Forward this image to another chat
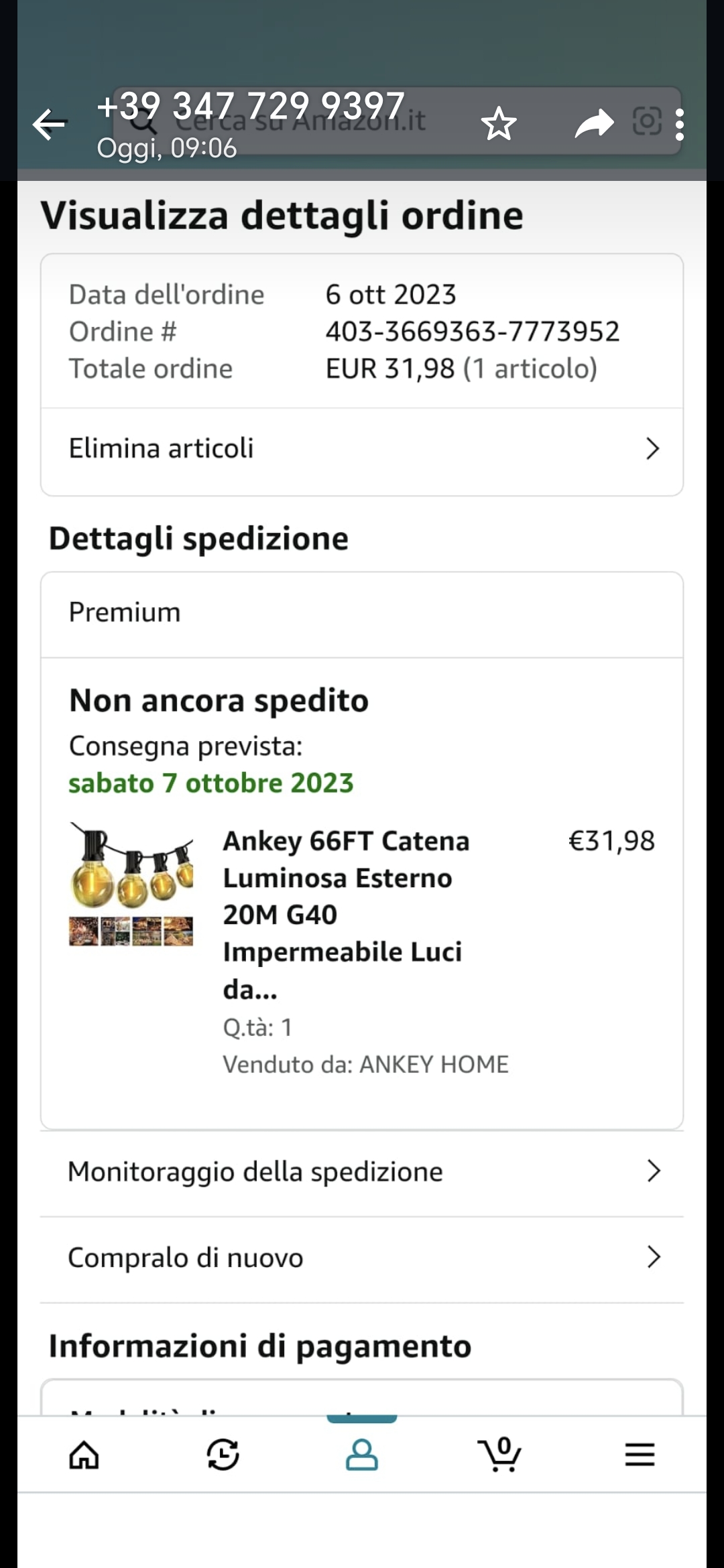The image size is (724, 1568). (594, 125)
